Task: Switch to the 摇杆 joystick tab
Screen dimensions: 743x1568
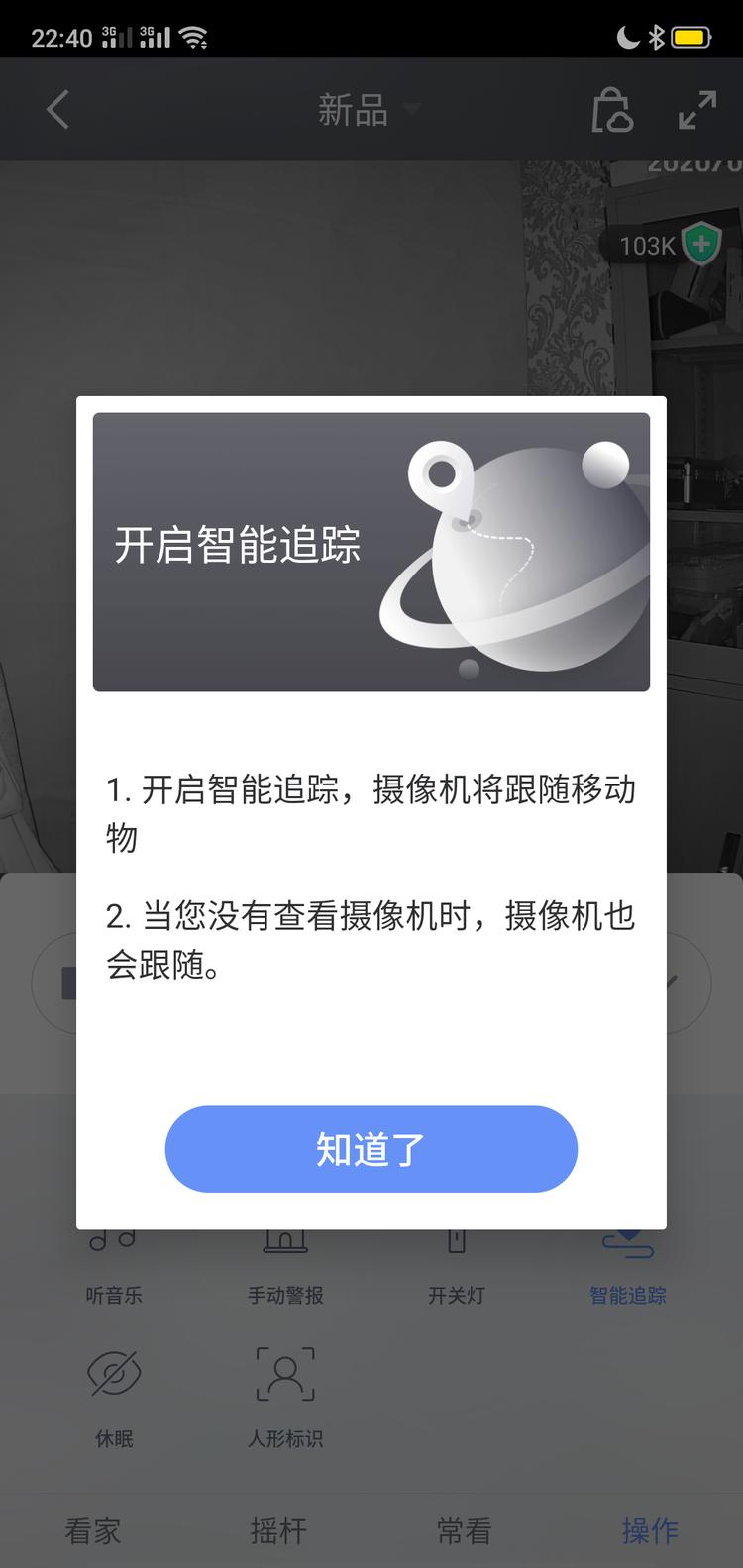Action: click(277, 1530)
